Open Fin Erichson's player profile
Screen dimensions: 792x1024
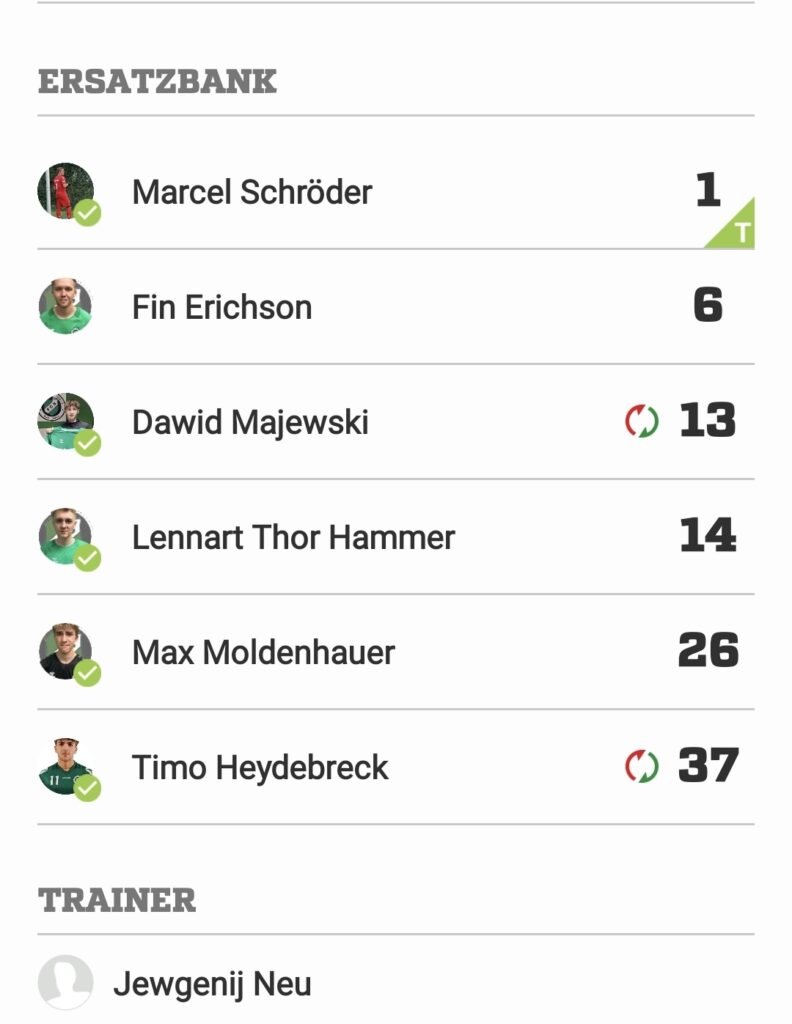pos(222,307)
